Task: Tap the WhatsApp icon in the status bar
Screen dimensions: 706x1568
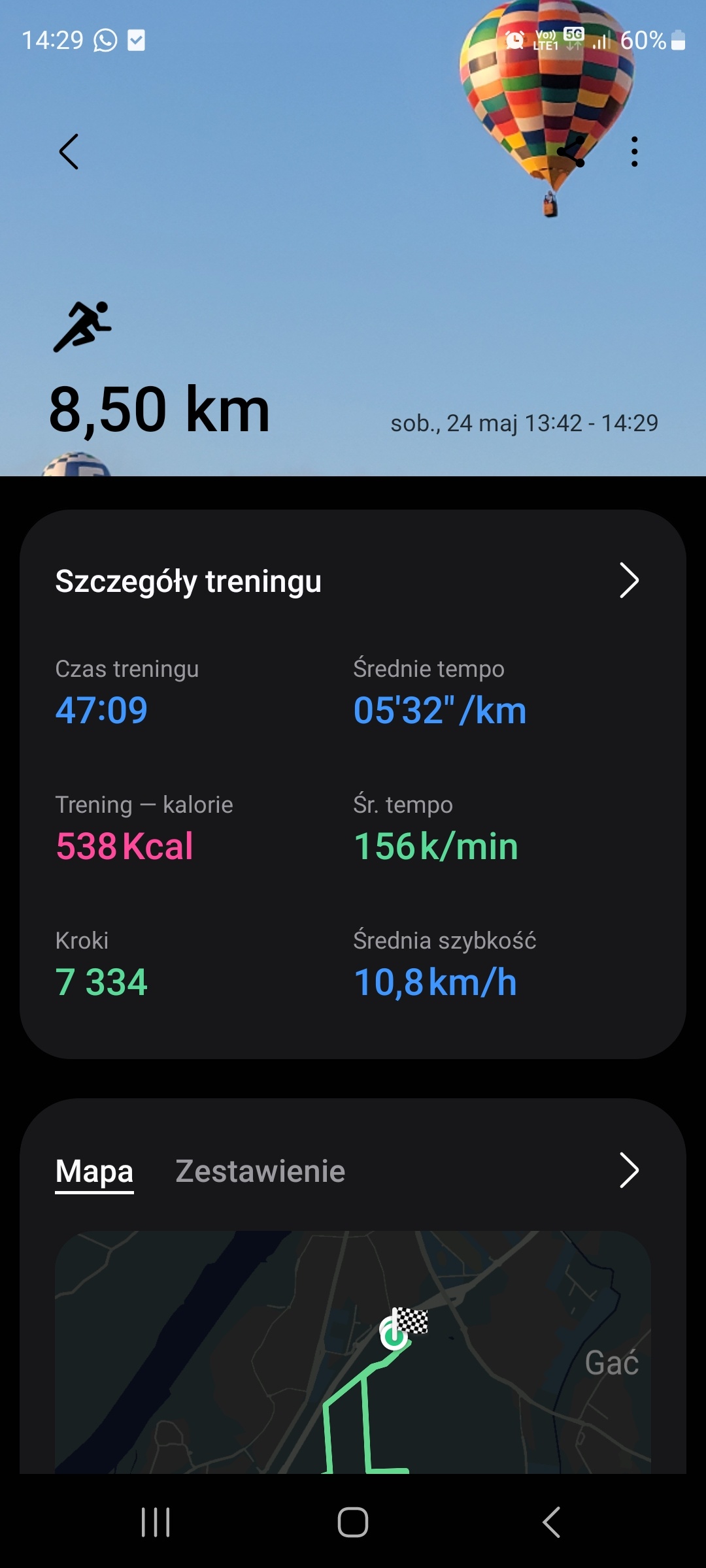Action: (x=105, y=40)
